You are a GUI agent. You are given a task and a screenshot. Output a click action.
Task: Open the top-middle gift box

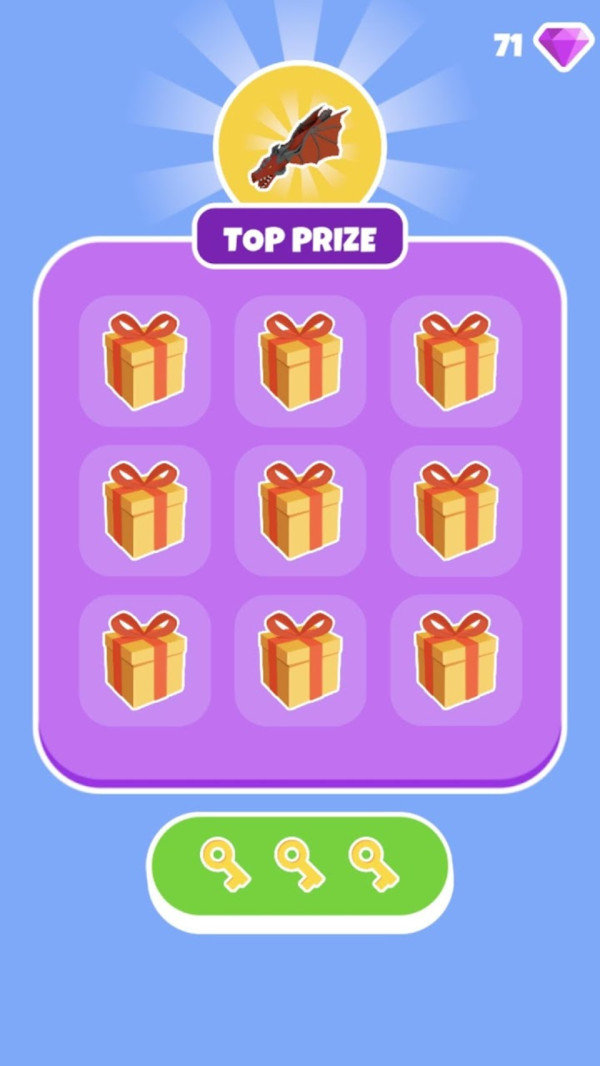(300, 361)
